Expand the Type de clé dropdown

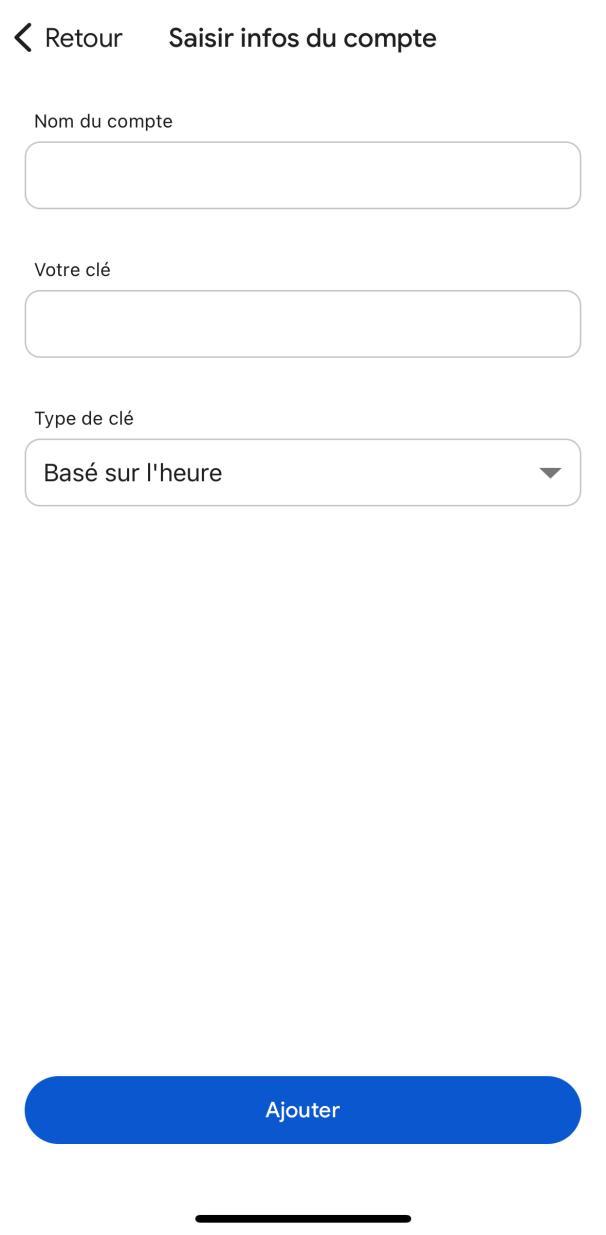pyautogui.click(x=303, y=472)
